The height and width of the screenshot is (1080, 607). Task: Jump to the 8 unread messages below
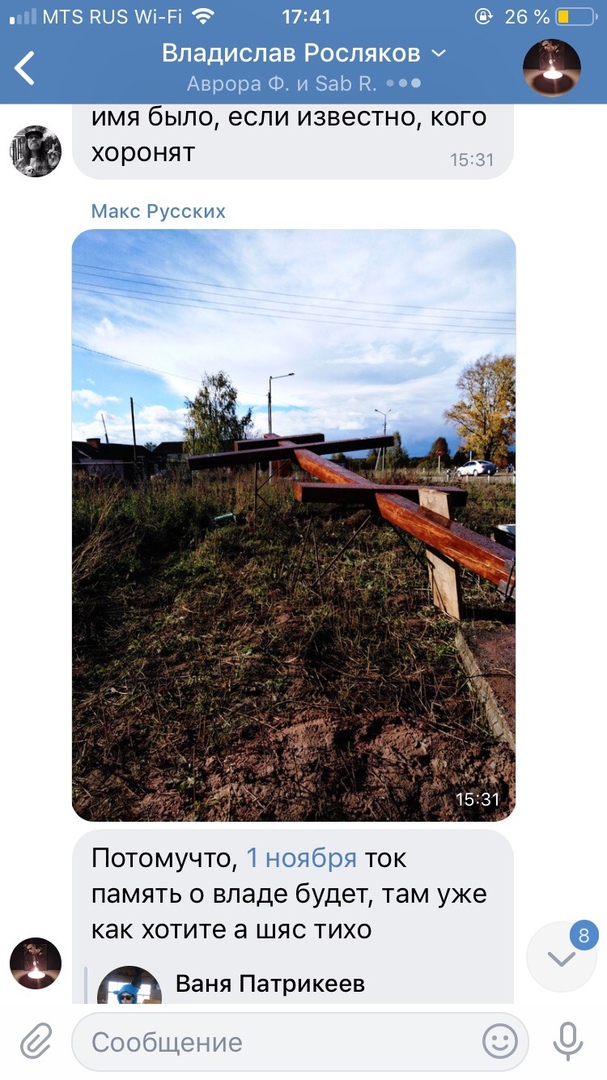point(561,957)
